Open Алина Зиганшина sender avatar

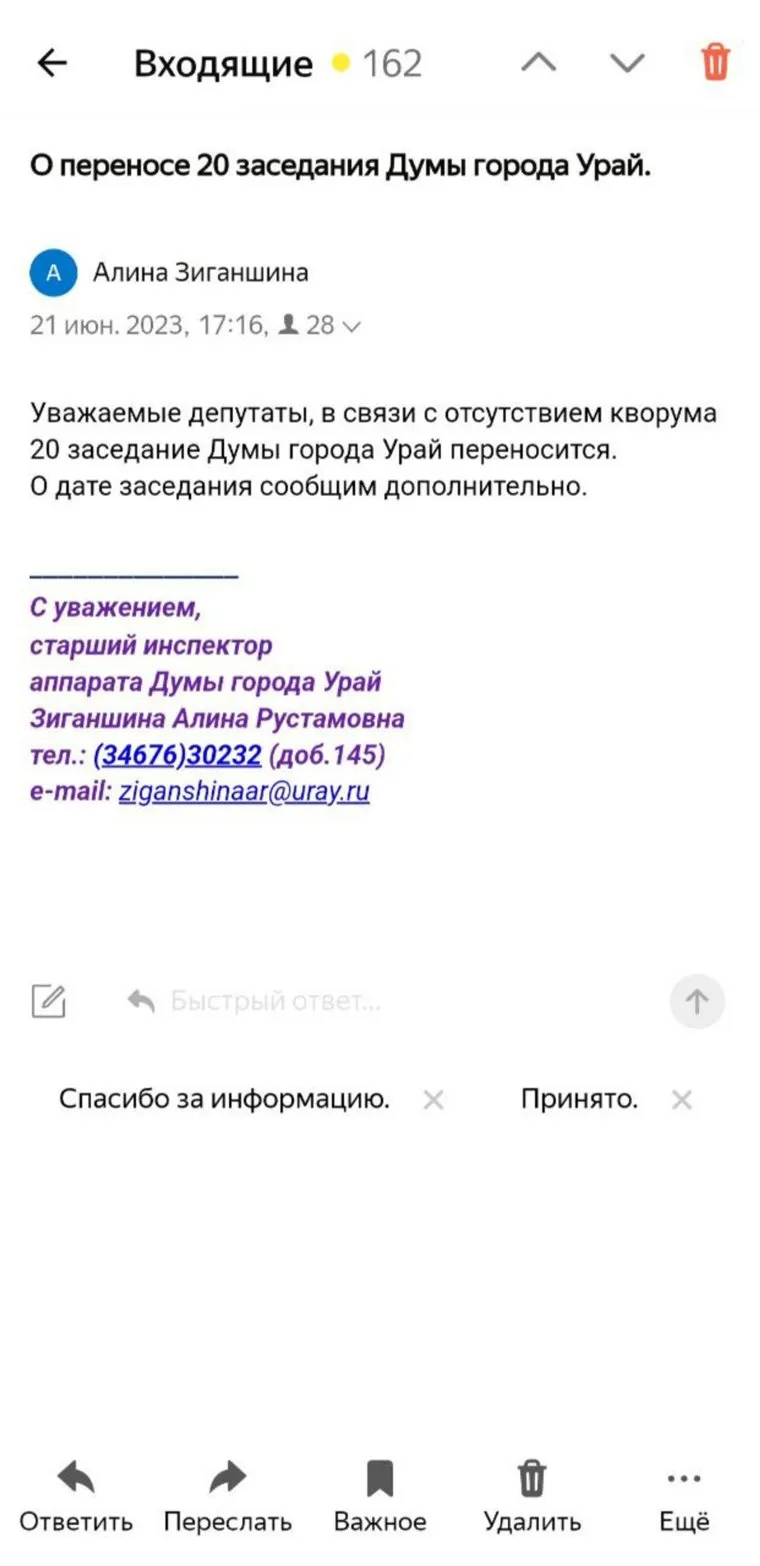54,273
